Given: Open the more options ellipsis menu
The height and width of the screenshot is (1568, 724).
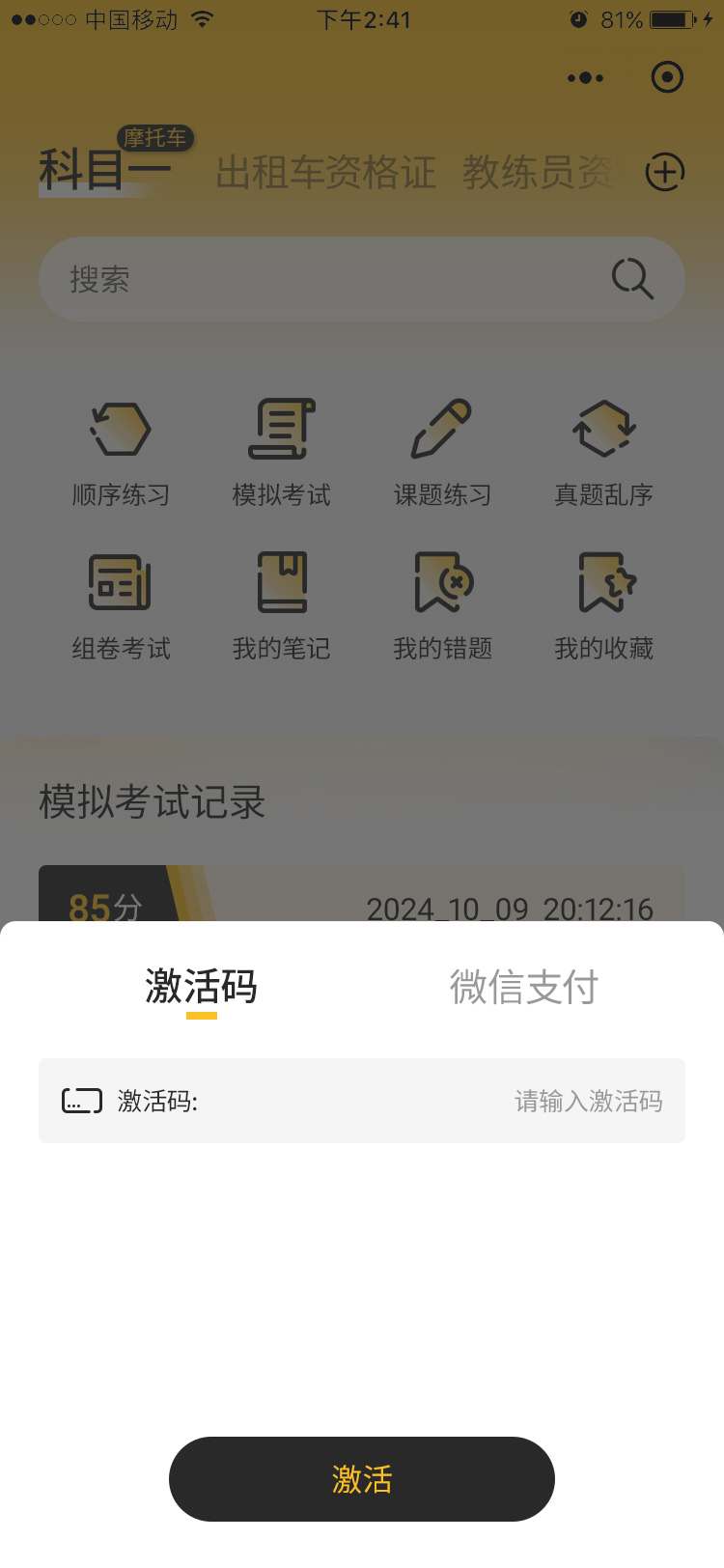Looking at the screenshot, I should coord(585,78).
